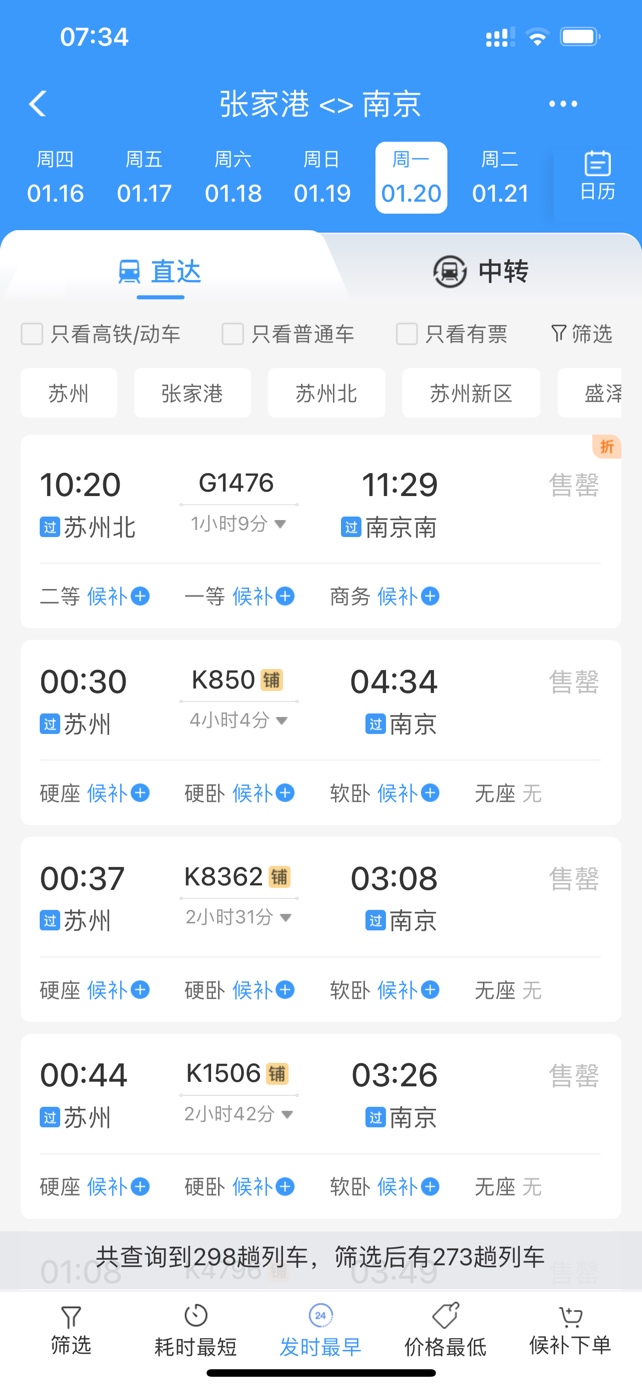The height and width of the screenshot is (1389, 642).
Task: Switch to the 中转 transfer tab
Action: pyautogui.click(x=481, y=271)
